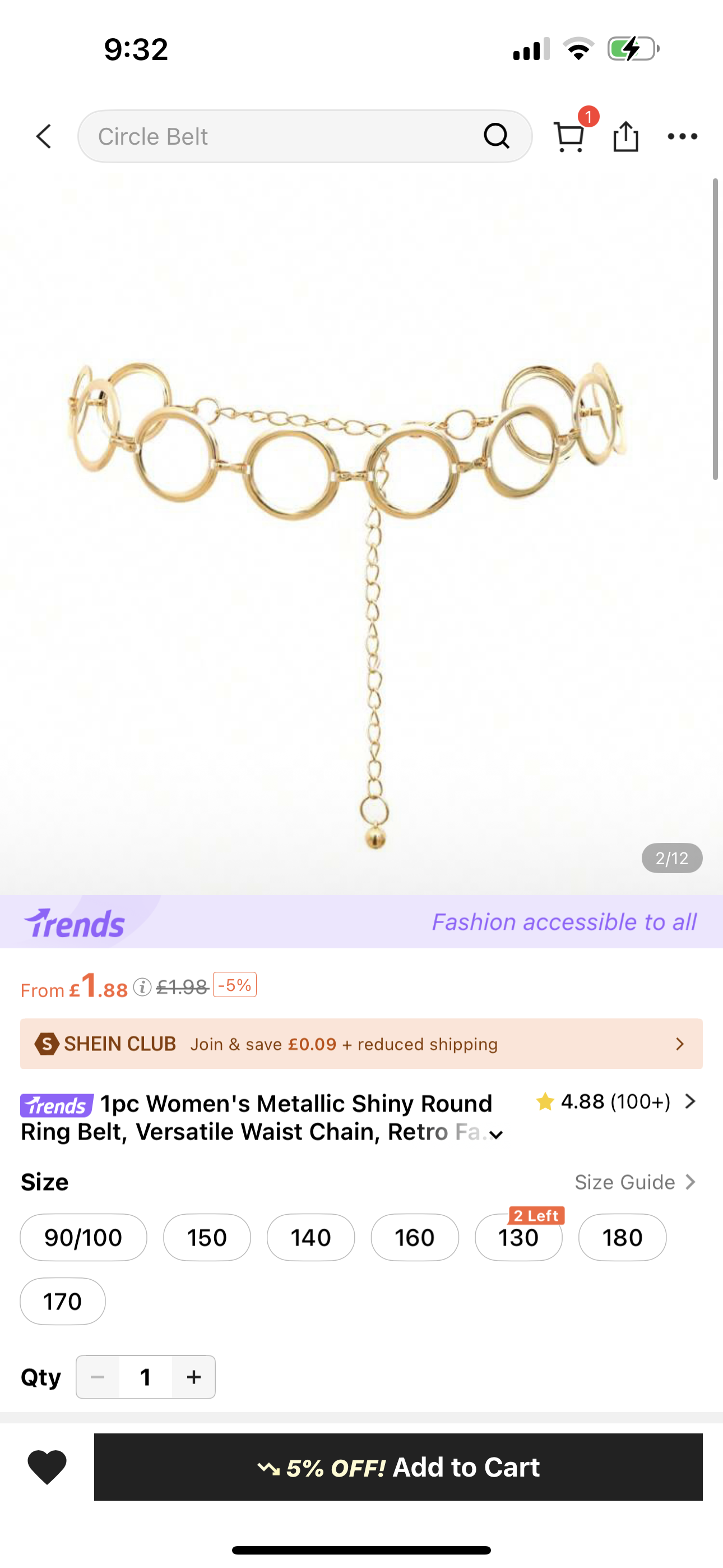Toggle the wishlist heart

47,1467
